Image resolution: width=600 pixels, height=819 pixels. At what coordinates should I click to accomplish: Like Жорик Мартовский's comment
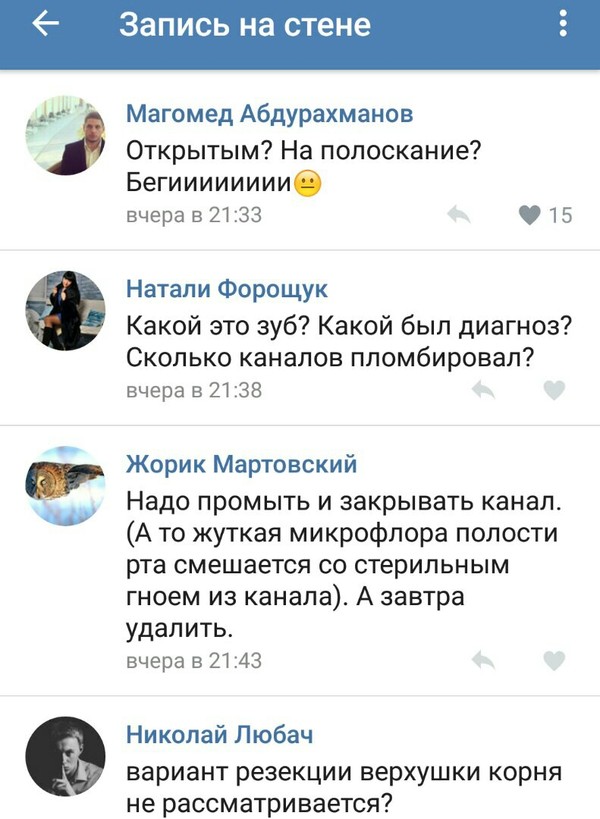553,660
